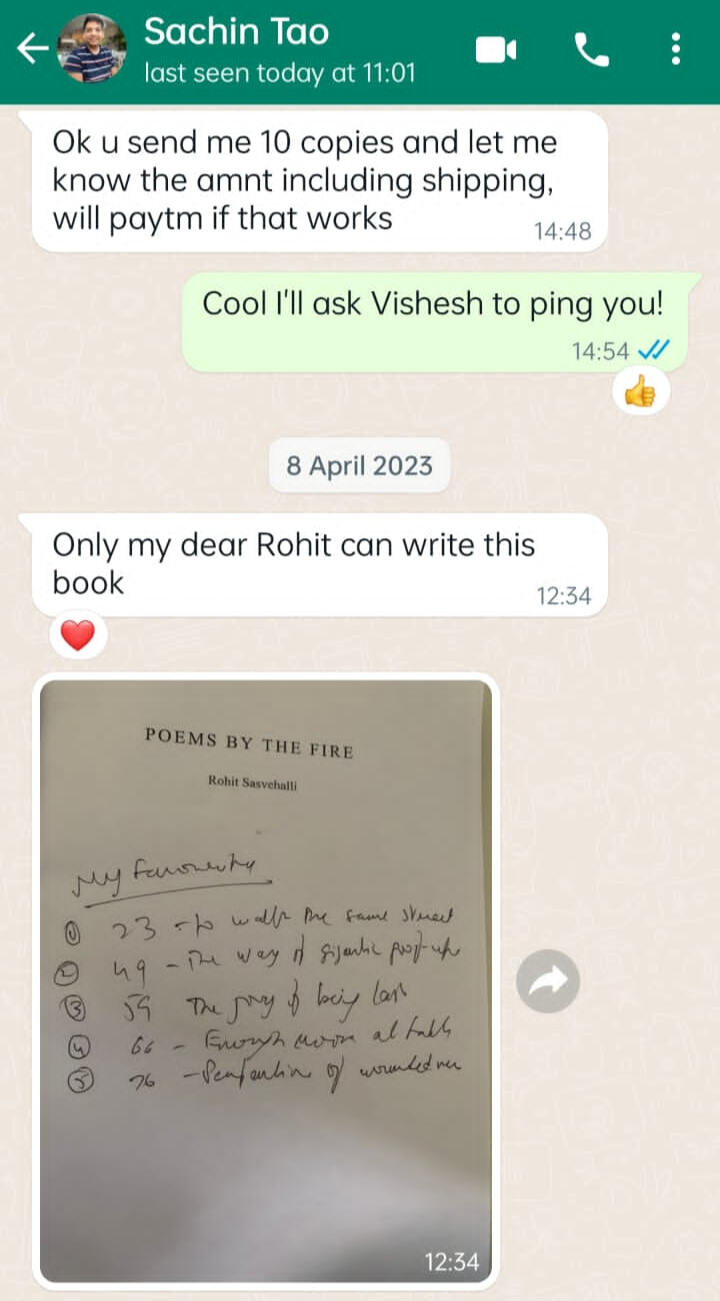Forward the photo with the share arrow
The width and height of the screenshot is (720, 1301).
click(x=548, y=982)
